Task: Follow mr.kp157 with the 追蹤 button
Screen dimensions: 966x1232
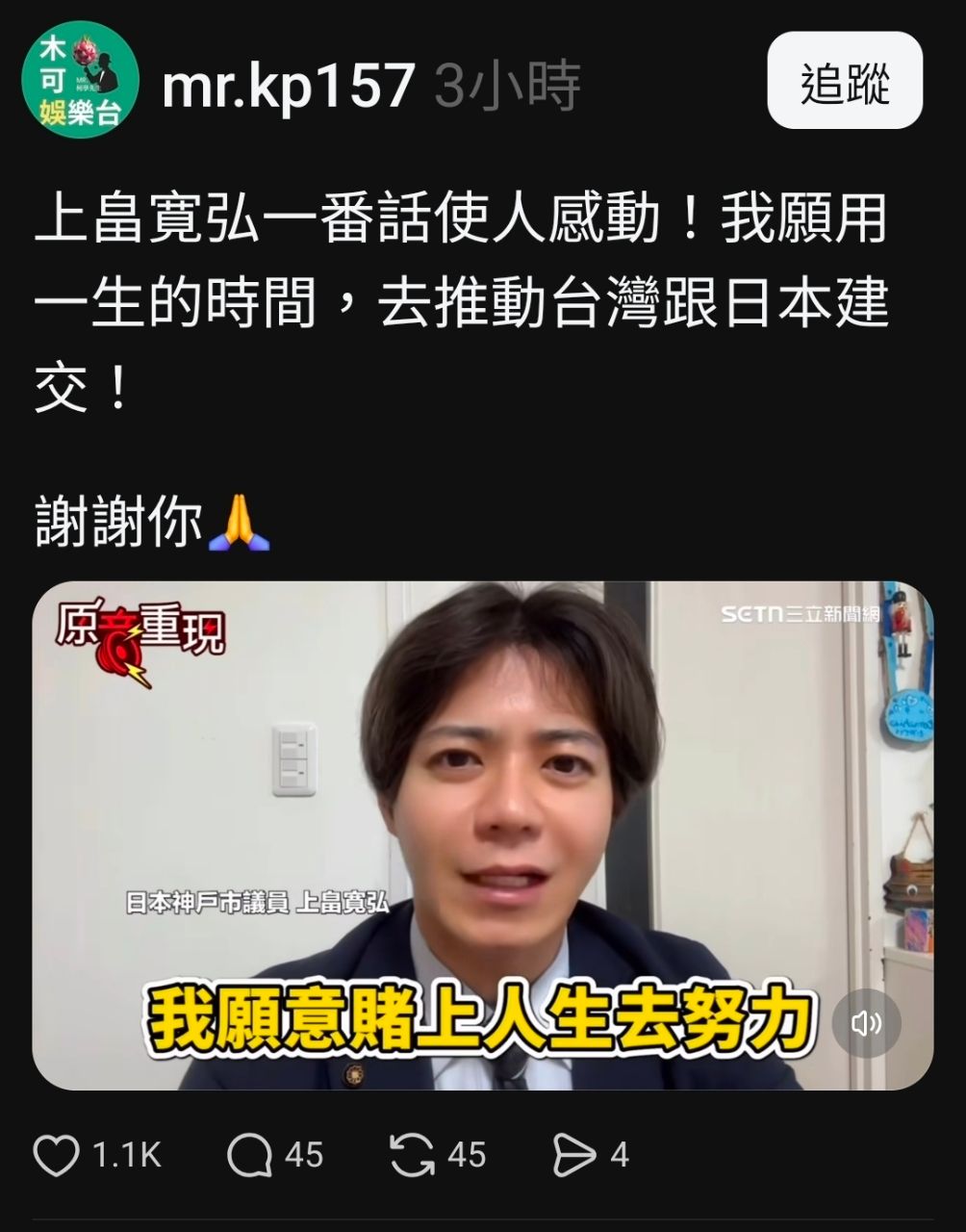Action: [845, 82]
